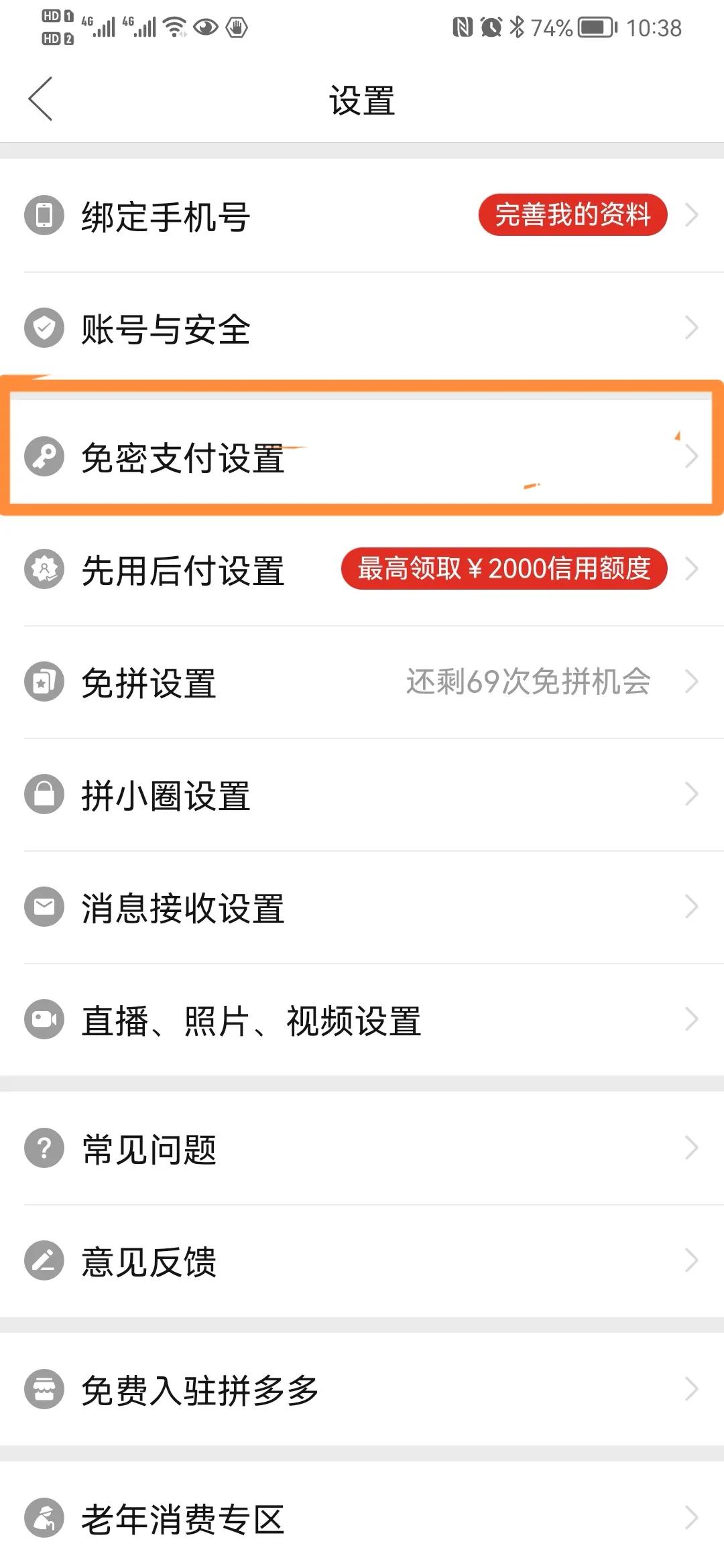Tap the back arrow at top left
Image resolution: width=724 pixels, height=1568 pixels.
(x=40, y=99)
